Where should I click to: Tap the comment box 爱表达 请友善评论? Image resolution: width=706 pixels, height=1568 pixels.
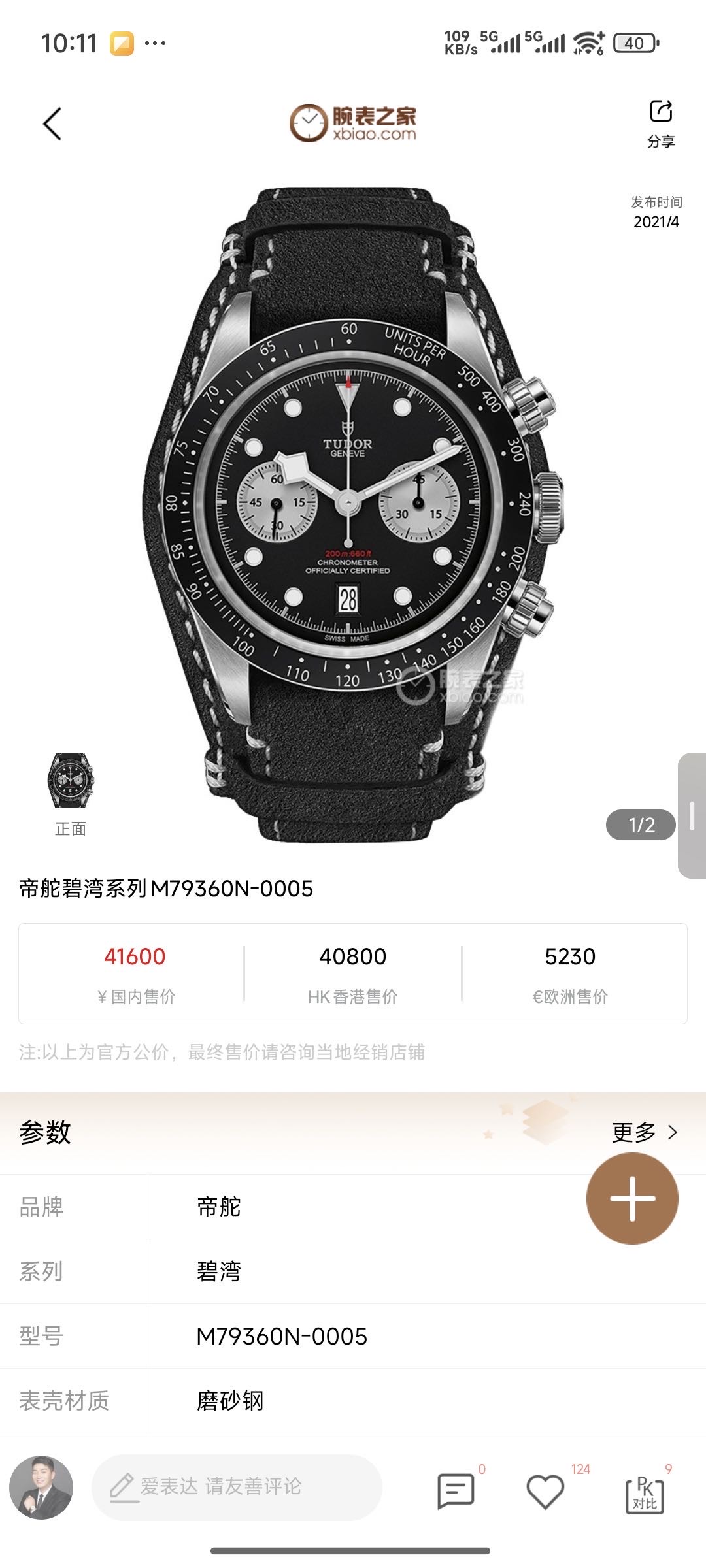237,1486
